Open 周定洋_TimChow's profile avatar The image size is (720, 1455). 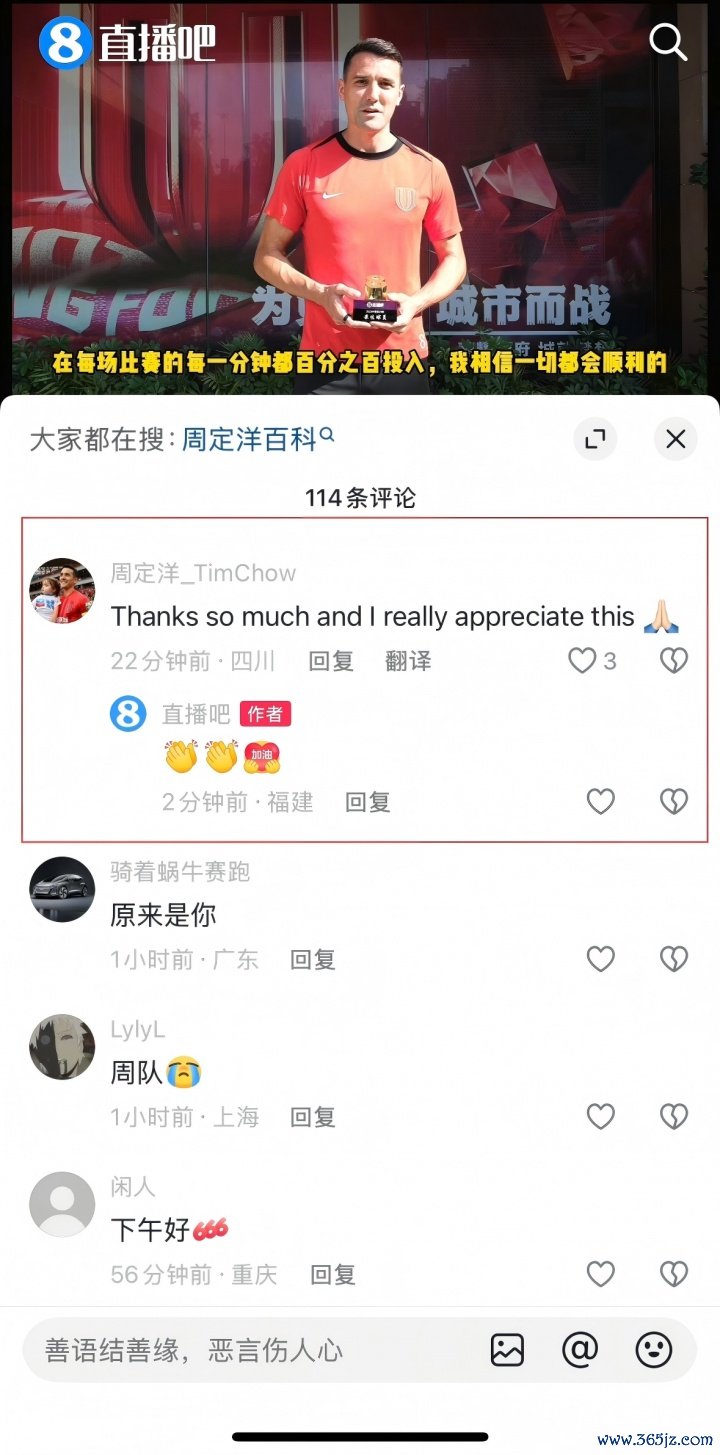click(62, 591)
